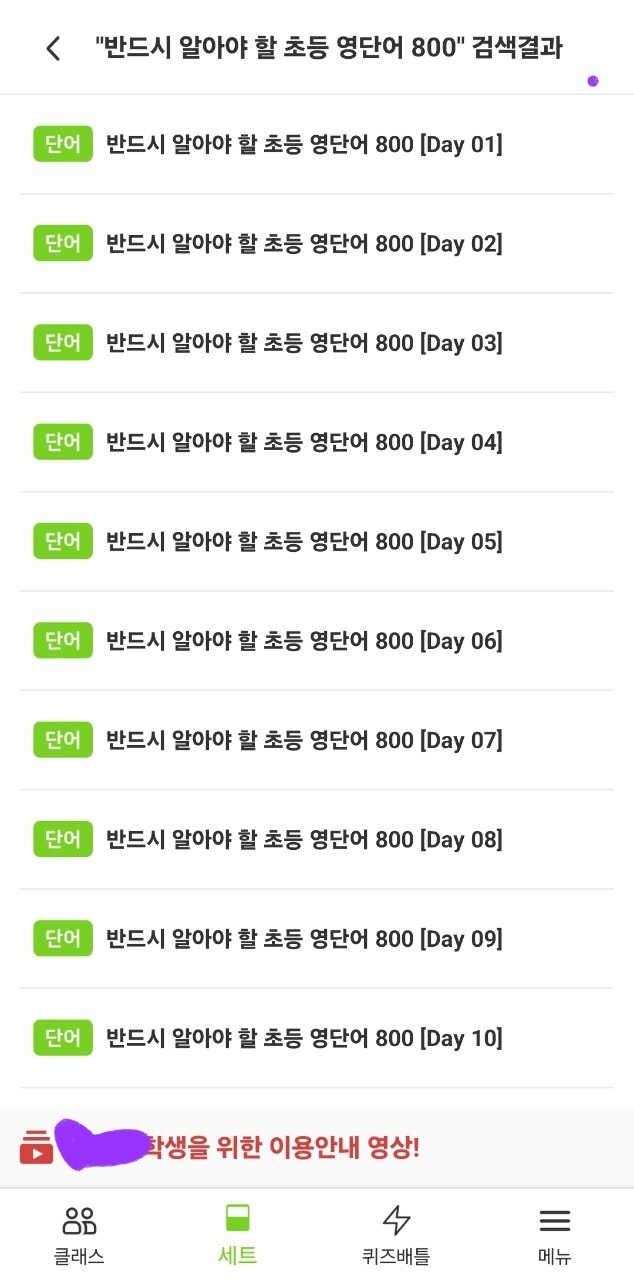Choose the [Day 08] word set
This screenshot has width=634, height=1280.
pos(304,839)
